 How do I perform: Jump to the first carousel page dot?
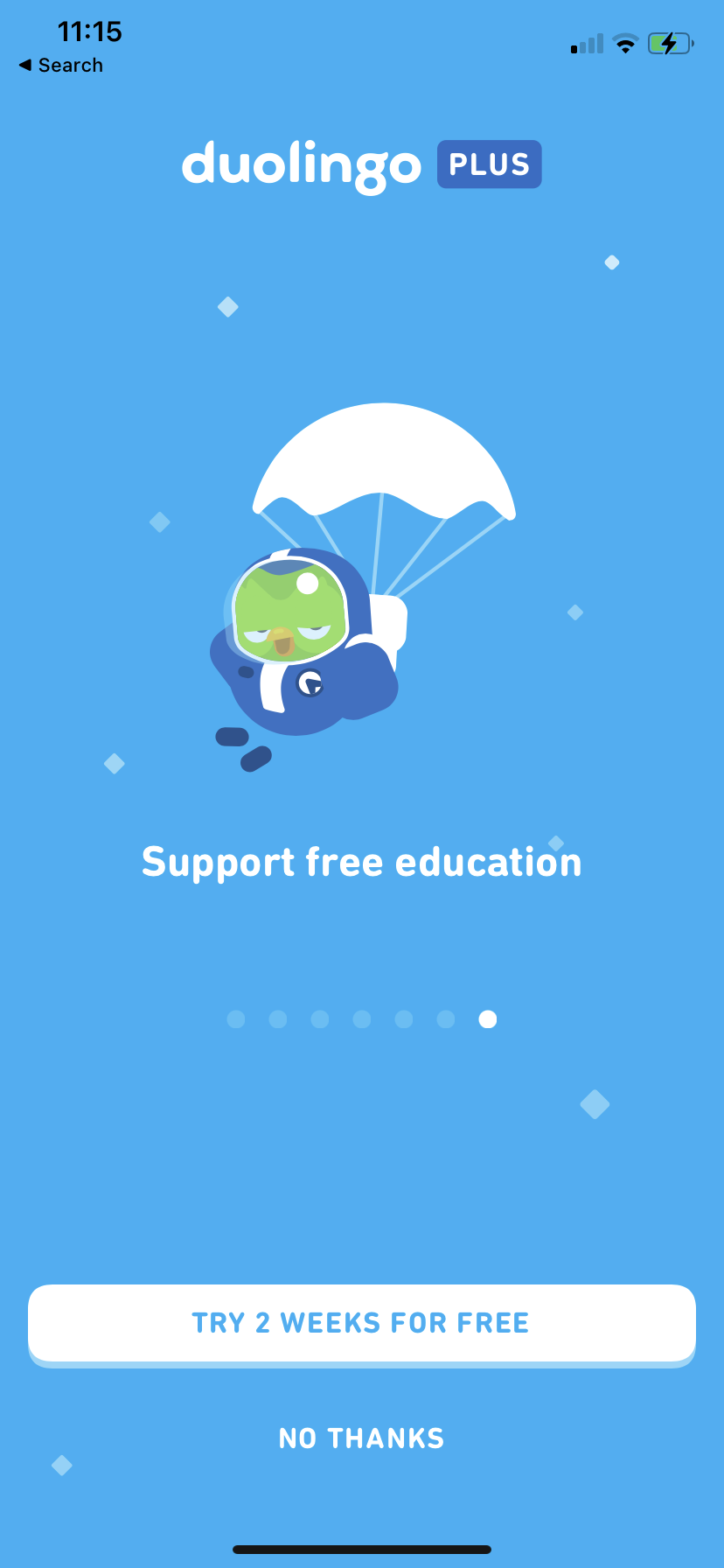pyautogui.click(x=235, y=1018)
